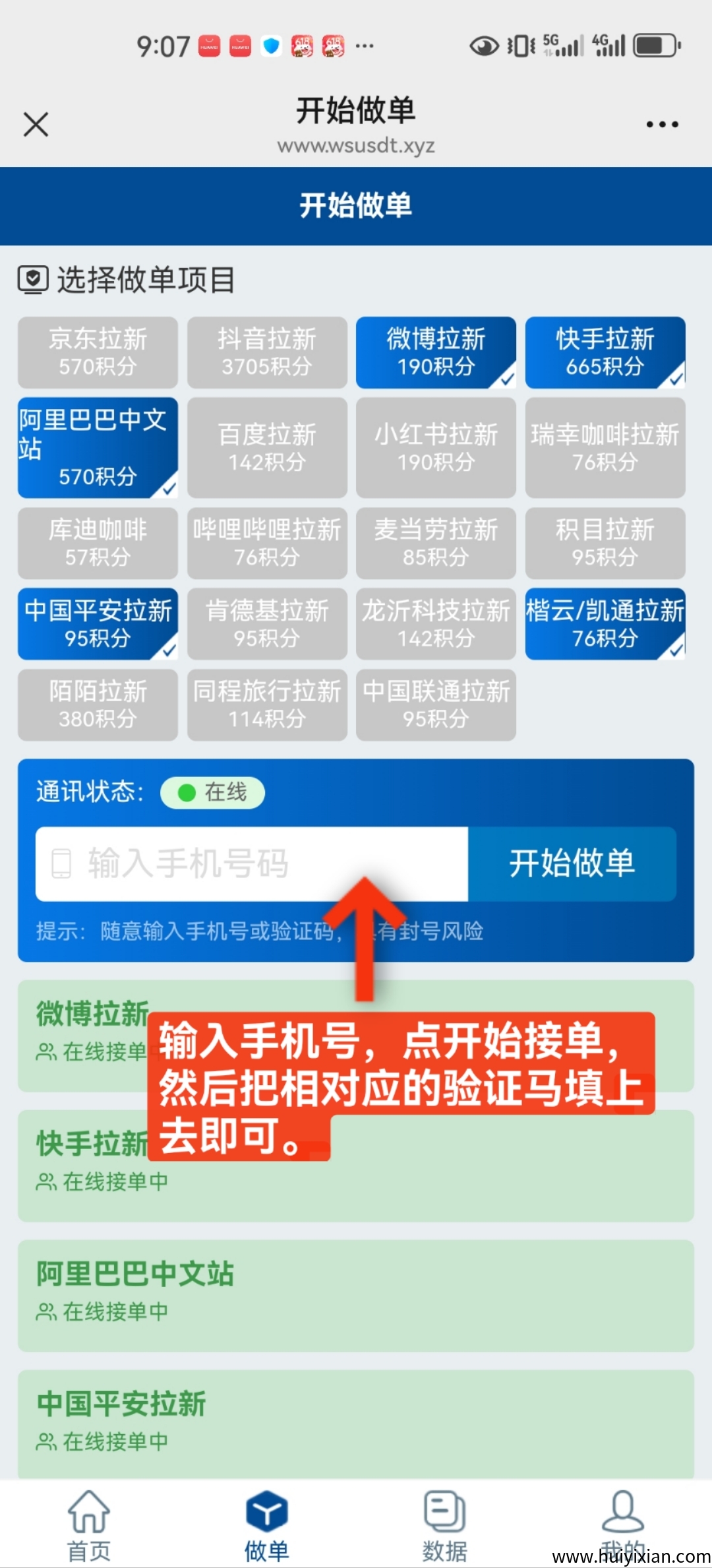Viewport: 712px width, 1568px height.
Task: Pick the 麦当劳拉新 85积分 project
Action: tap(436, 543)
